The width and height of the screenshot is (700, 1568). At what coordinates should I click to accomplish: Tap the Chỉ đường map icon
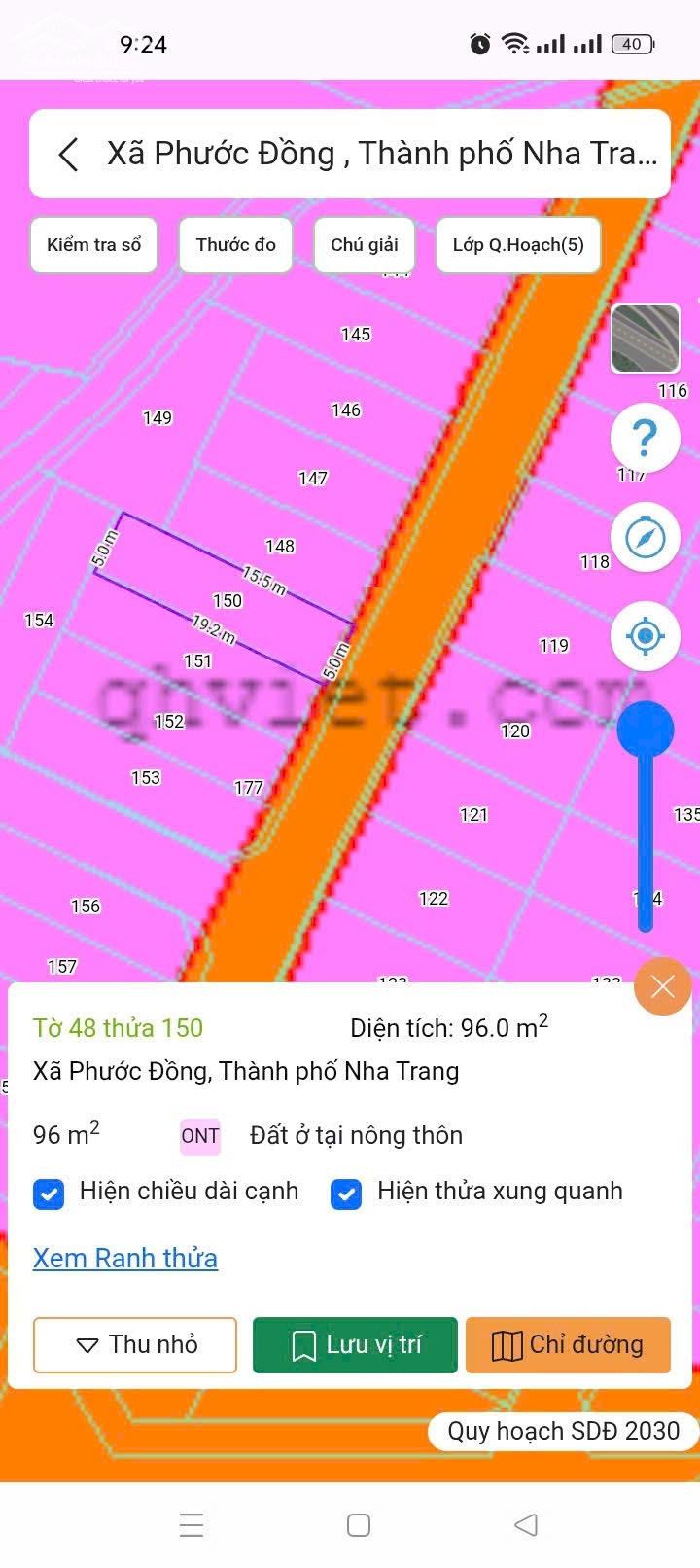pyautogui.click(x=507, y=1345)
